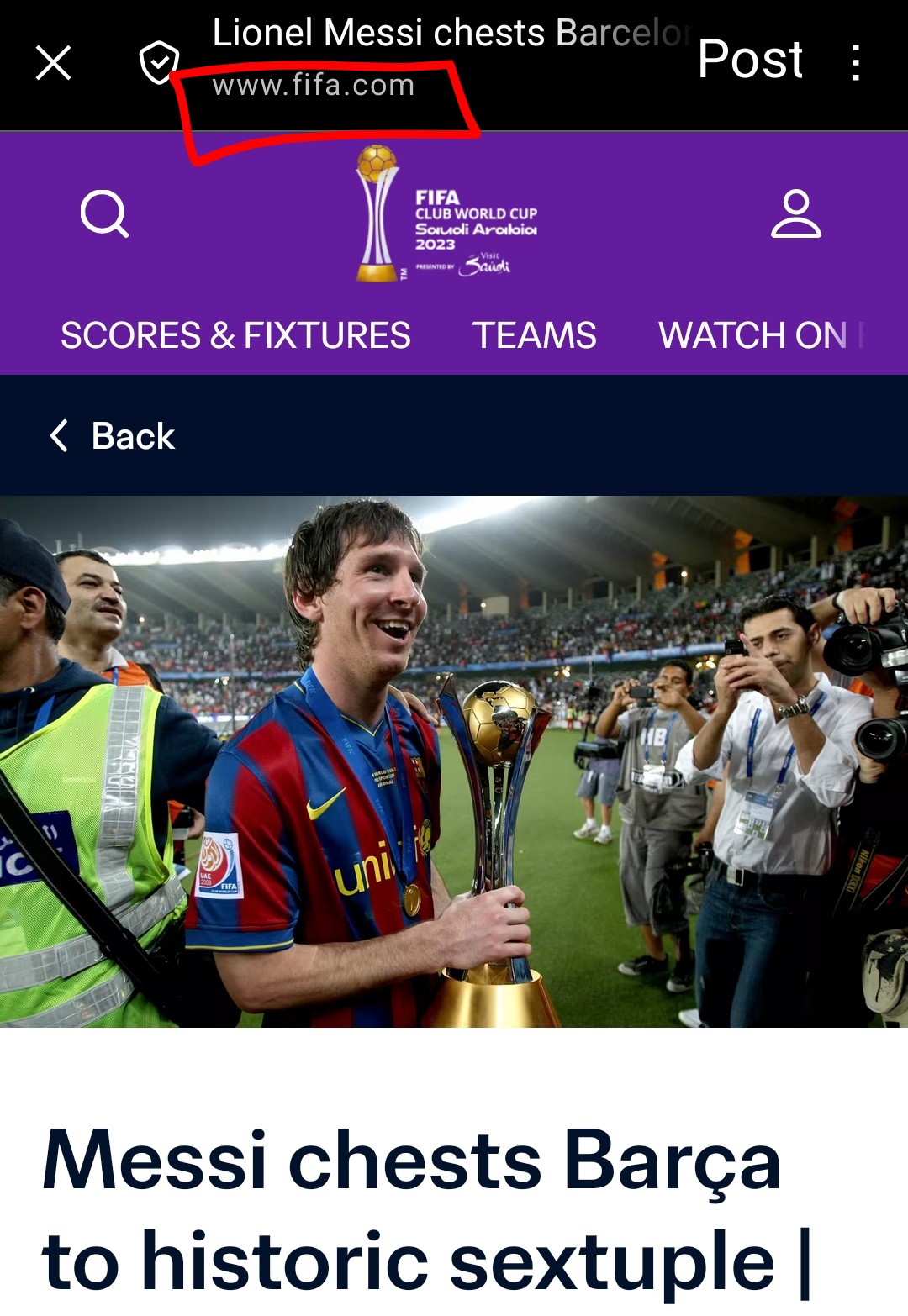Open FIFA site search
Image resolution: width=908 pixels, height=1316 pixels.
105,214
